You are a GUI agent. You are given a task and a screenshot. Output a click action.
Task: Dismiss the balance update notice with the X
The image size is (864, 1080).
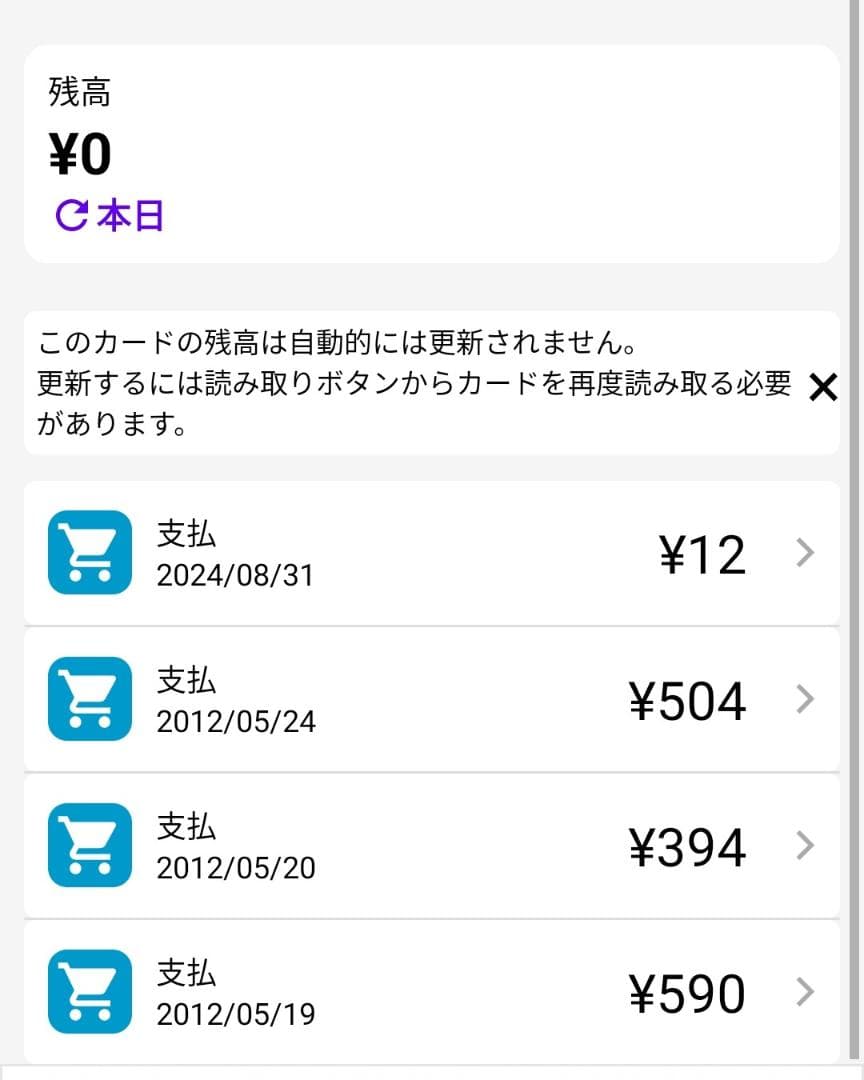click(x=823, y=388)
